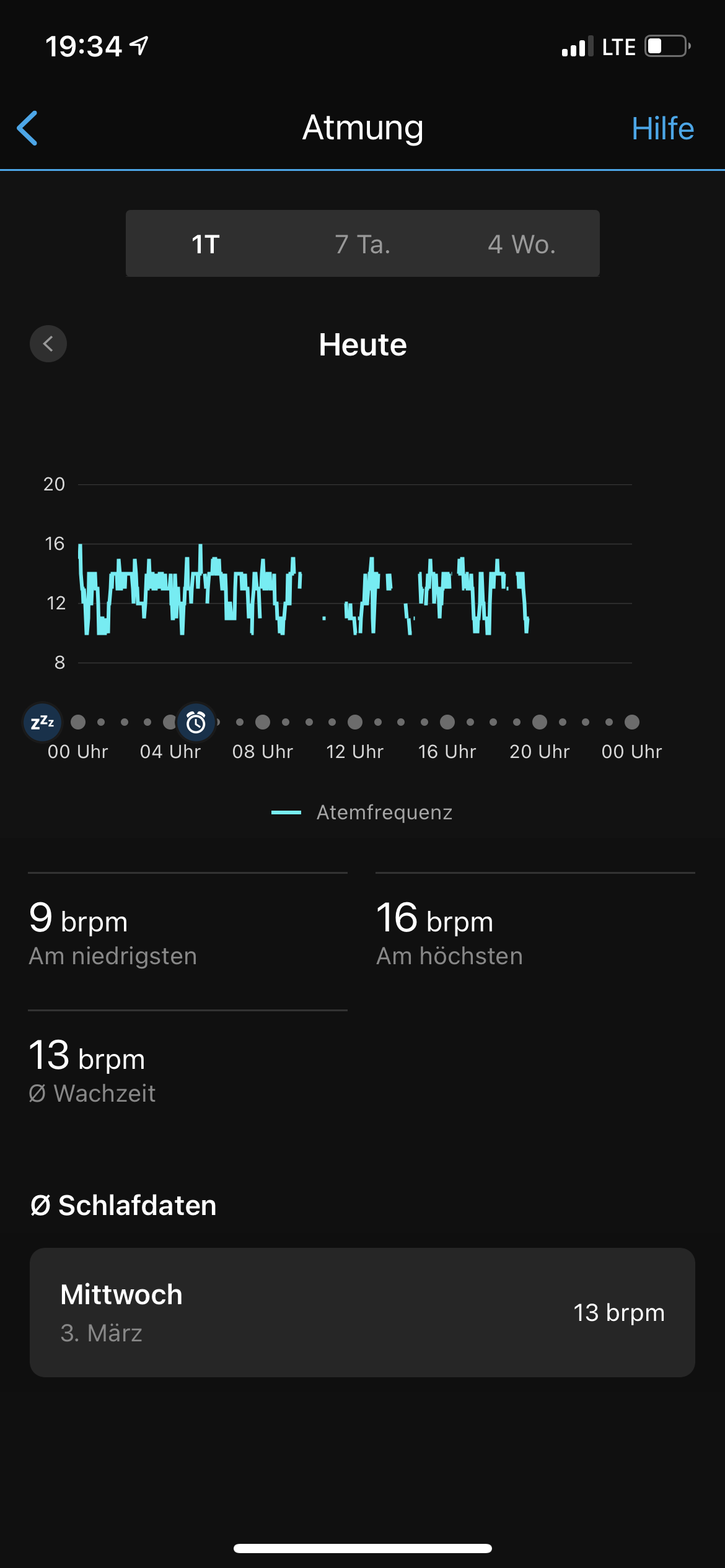725x1568 pixels.
Task: Switch to the 4 Wo. view
Action: click(521, 244)
